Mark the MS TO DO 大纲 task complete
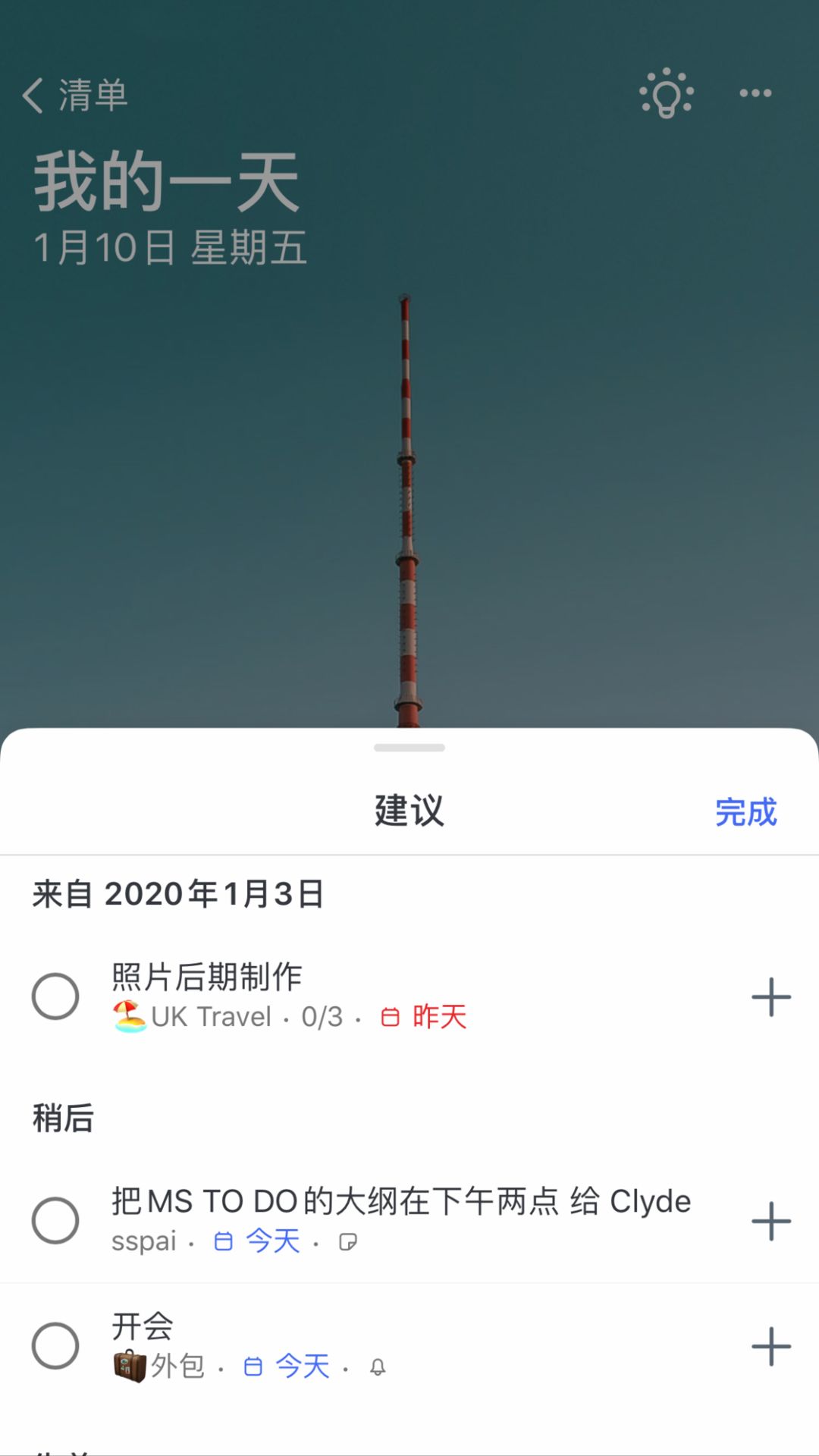This screenshot has width=819, height=1456. pyautogui.click(x=55, y=1220)
